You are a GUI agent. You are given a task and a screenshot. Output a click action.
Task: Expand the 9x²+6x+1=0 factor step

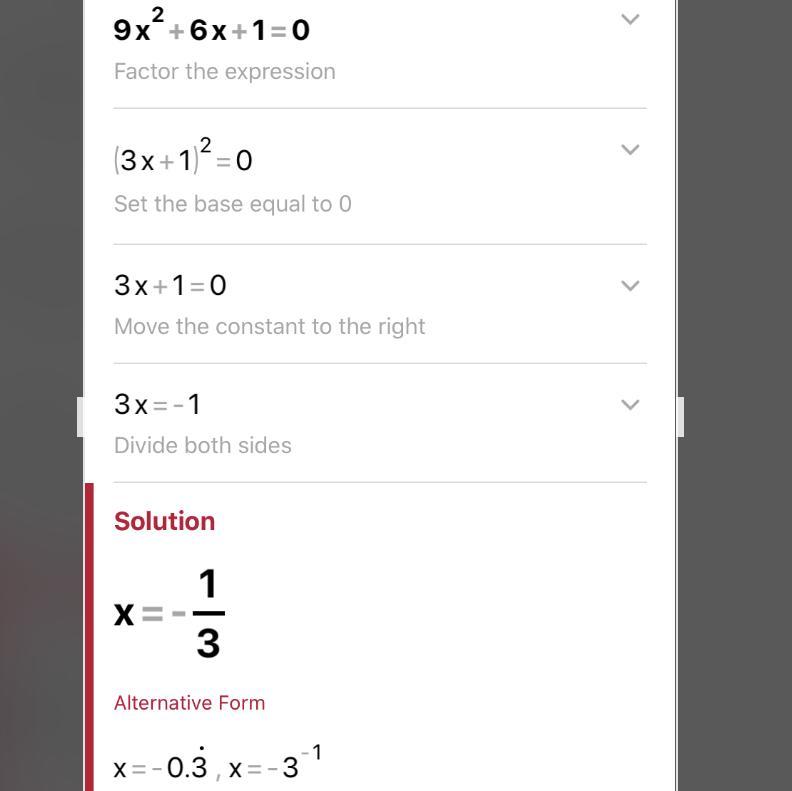tap(630, 19)
